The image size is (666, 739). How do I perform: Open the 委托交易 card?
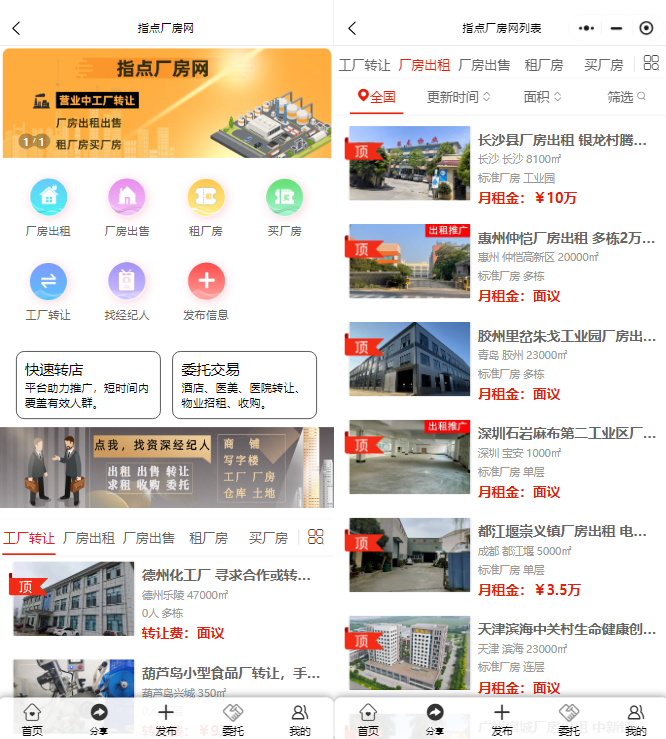pyautogui.click(x=244, y=385)
